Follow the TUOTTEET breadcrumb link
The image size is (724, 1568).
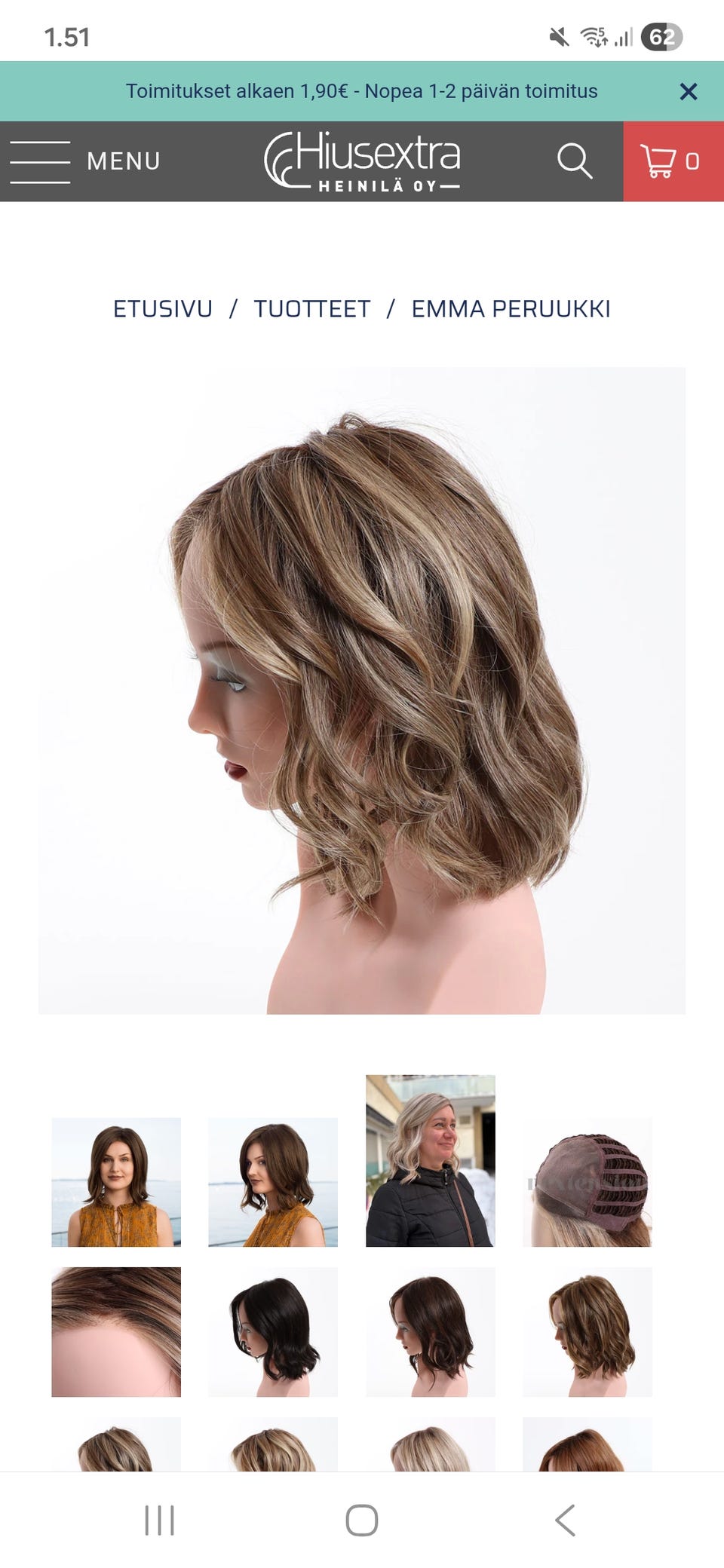point(311,309)
